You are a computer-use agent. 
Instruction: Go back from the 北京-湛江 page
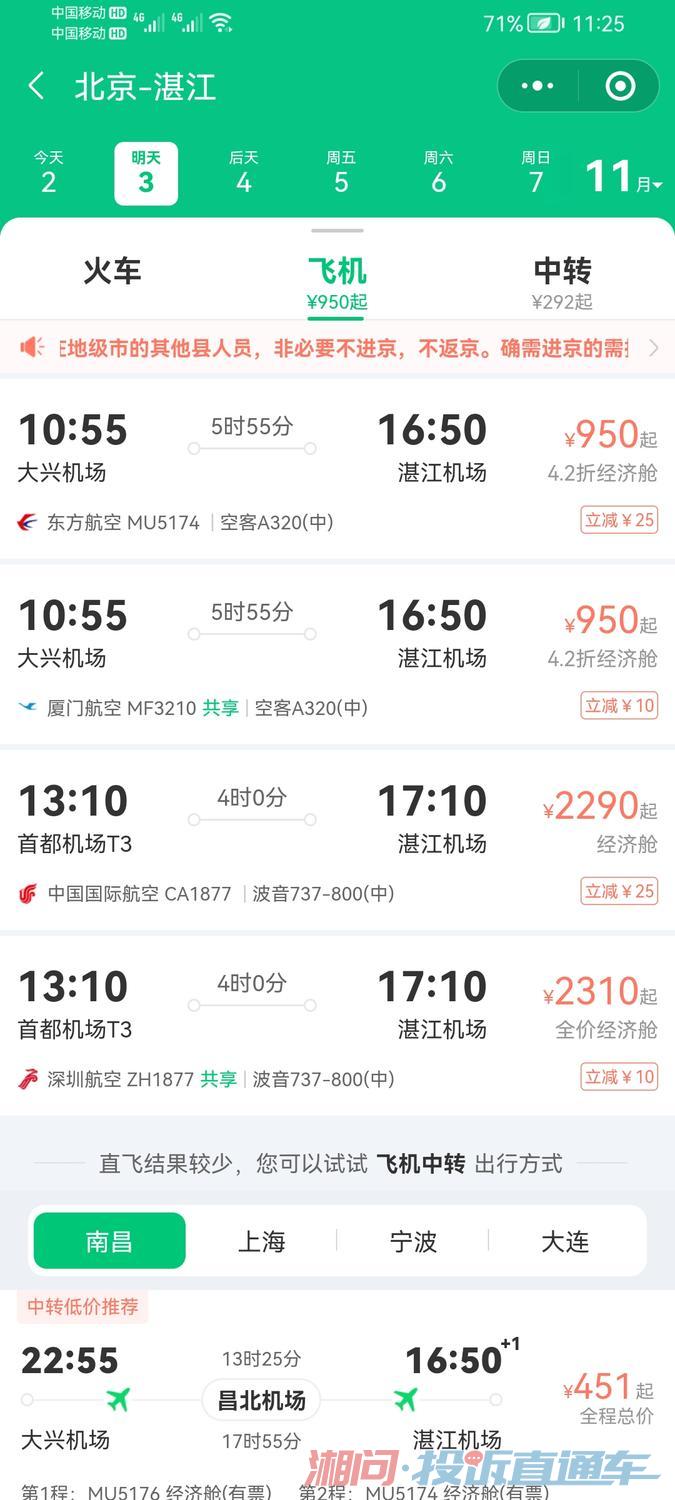pyautogui.click(x=37, y=86)
